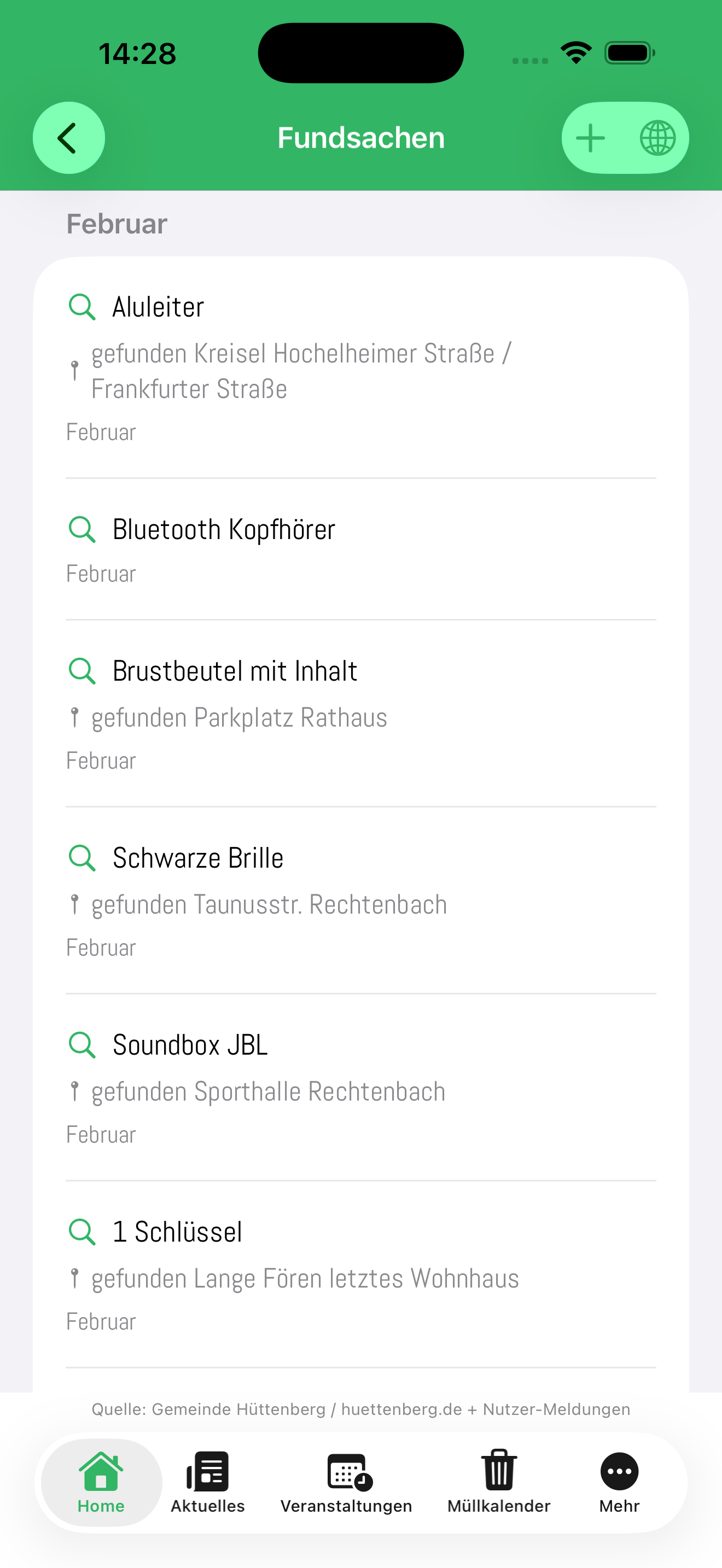Tap the back arrow in the header
This screenshot has width=722, height=1568.
(x=69, y=138)
